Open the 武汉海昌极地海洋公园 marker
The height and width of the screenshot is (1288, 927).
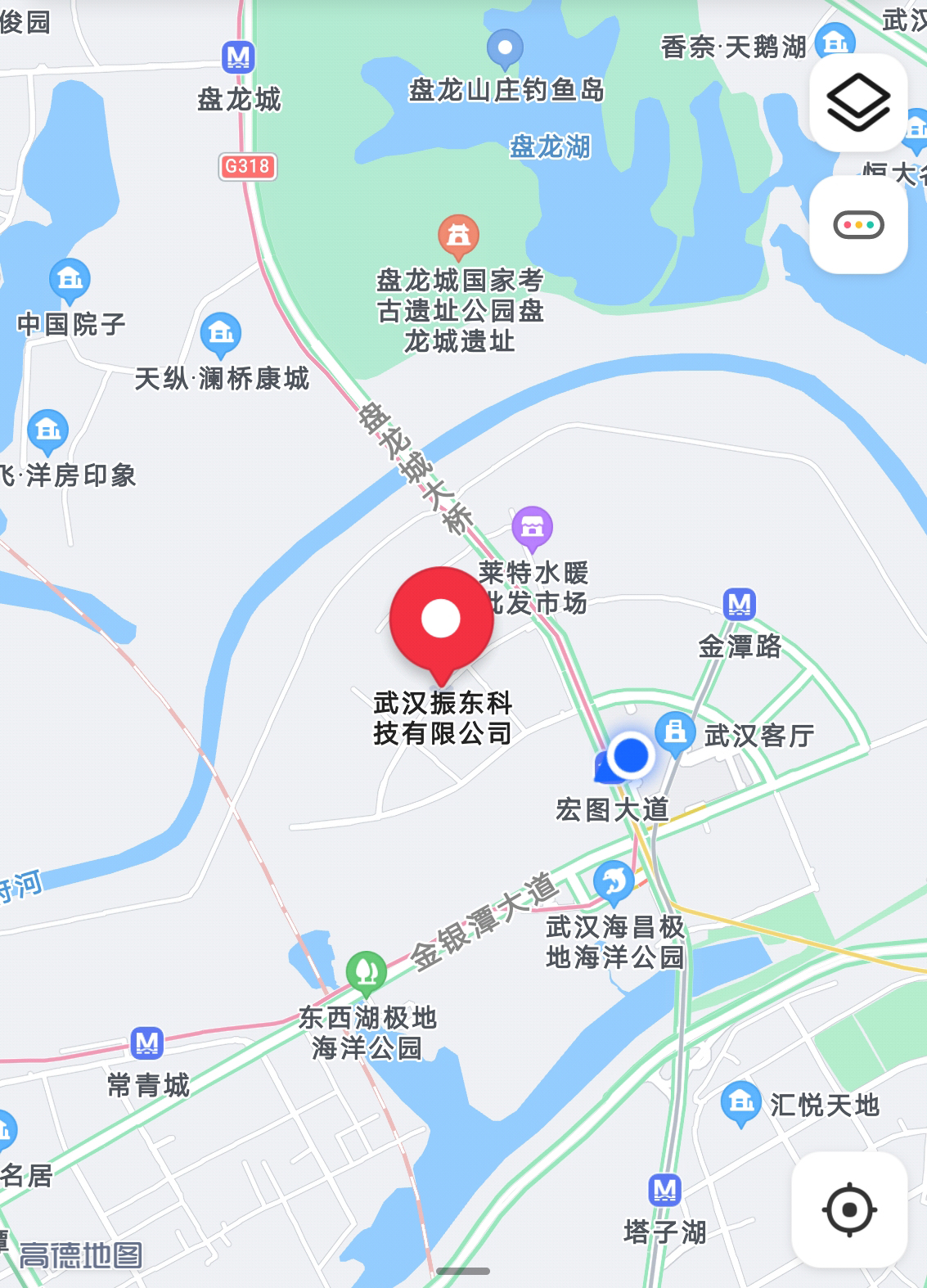point(614,882)
